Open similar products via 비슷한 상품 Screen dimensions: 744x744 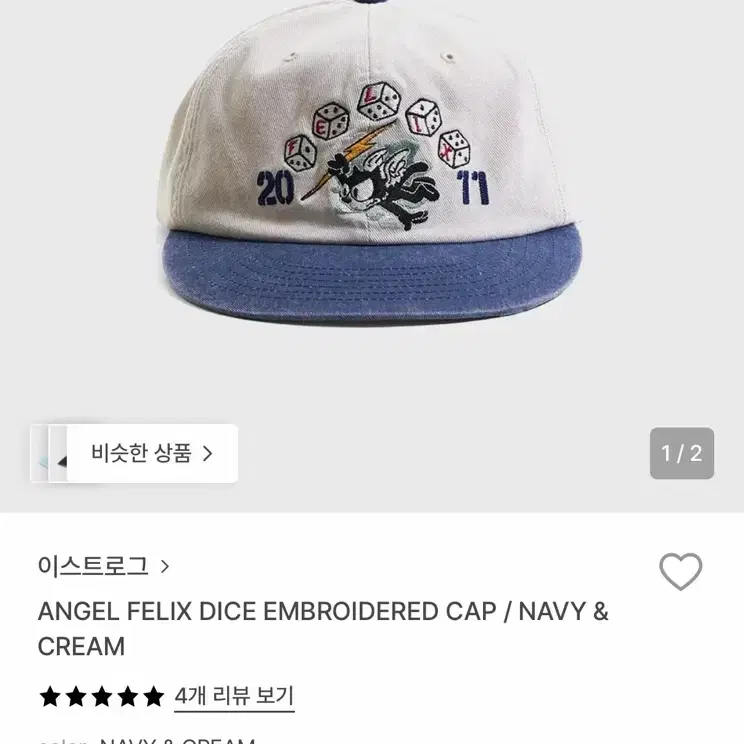click(152, 454)
